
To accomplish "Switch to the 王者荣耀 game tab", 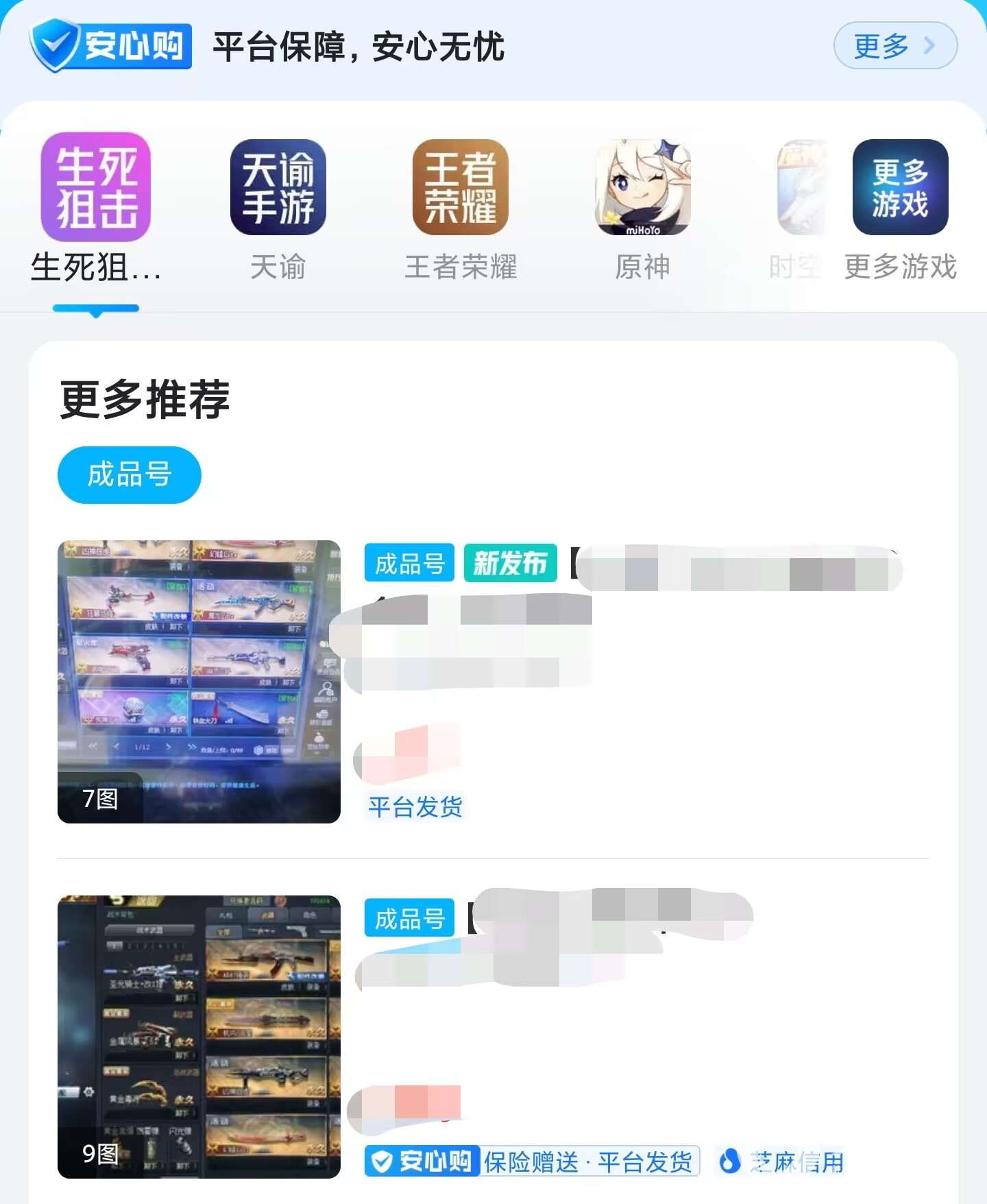I will (460, 206).
